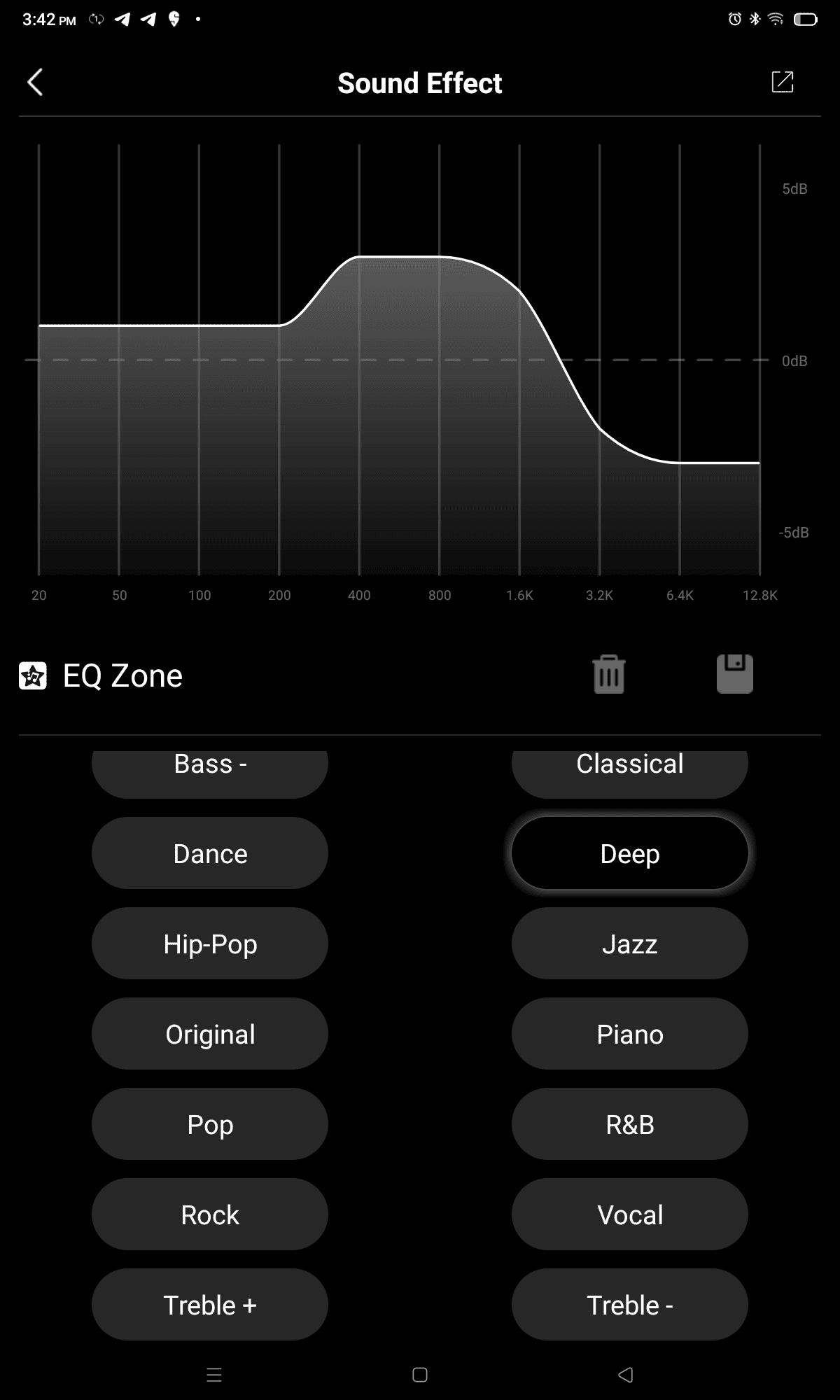Go back from Sound Effect screen
Viewport: 840px width, 1400px height.
point(35,82)
